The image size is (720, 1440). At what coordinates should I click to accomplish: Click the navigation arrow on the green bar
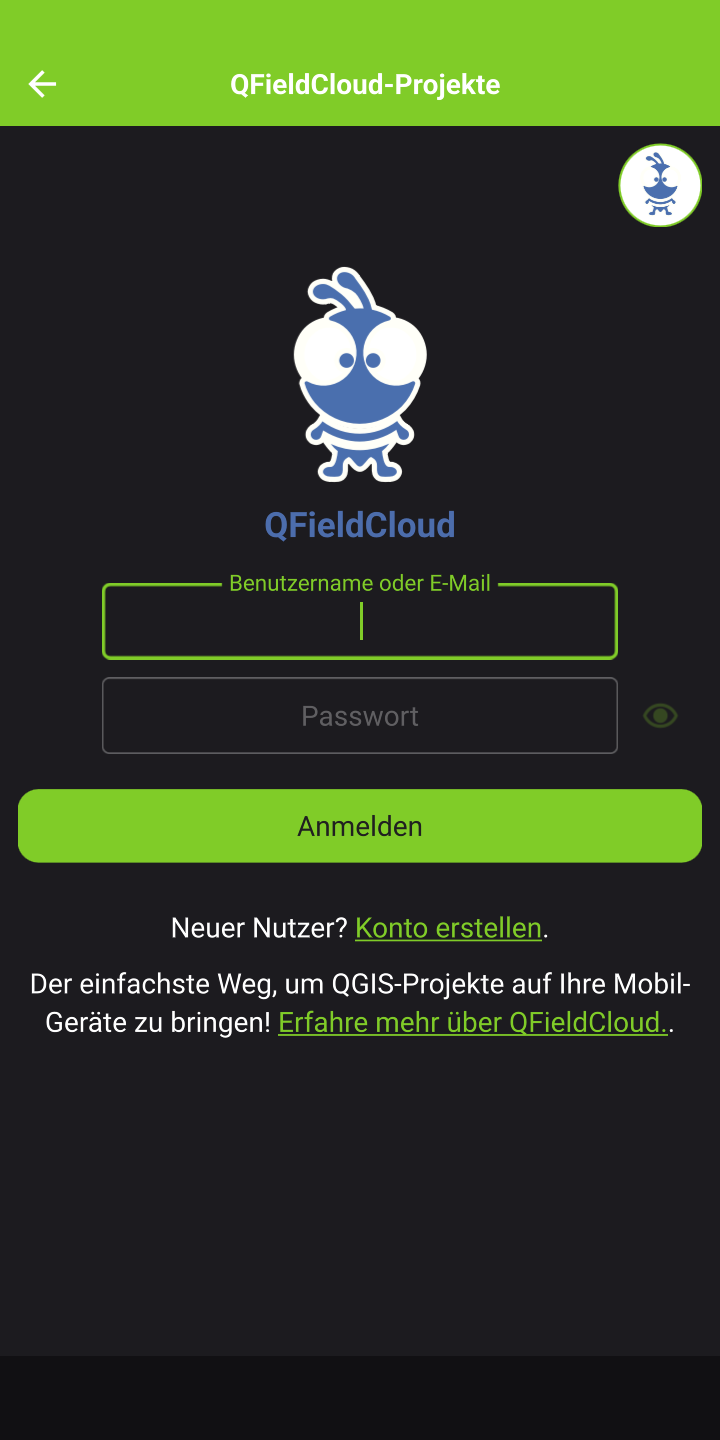coord(42,84)
